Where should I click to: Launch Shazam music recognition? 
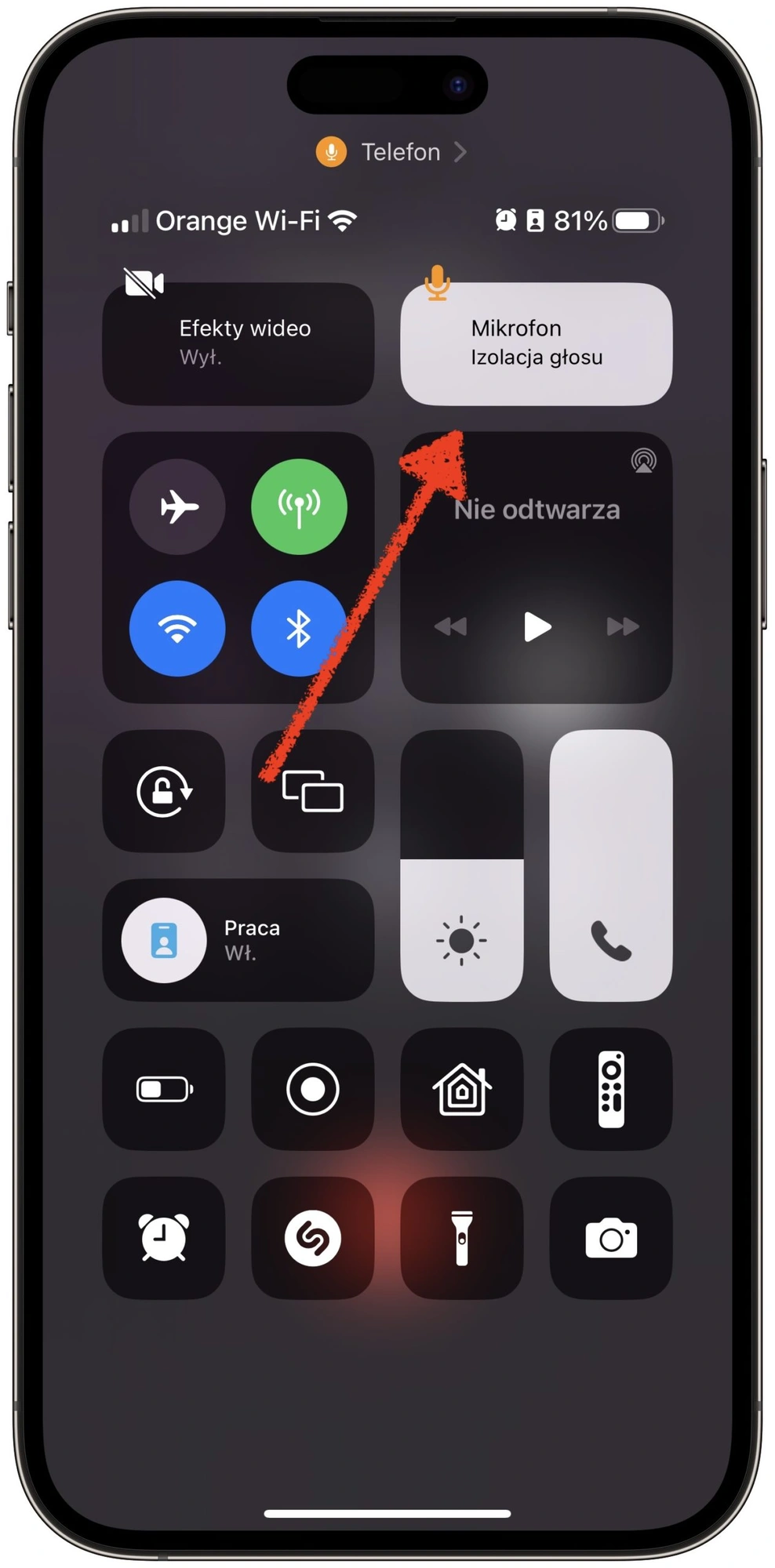click(312, 1238)
